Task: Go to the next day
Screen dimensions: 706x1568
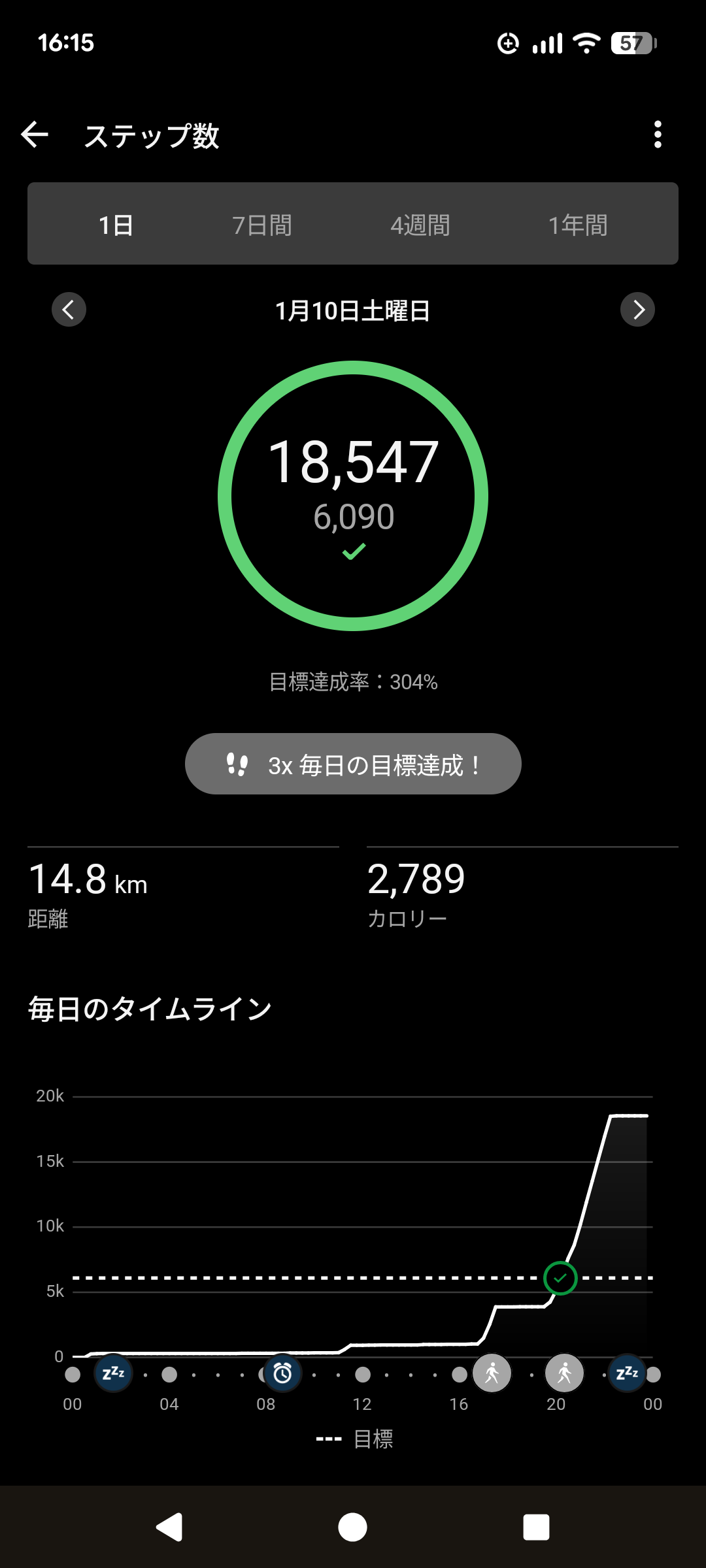Action: tap(637, 310)
